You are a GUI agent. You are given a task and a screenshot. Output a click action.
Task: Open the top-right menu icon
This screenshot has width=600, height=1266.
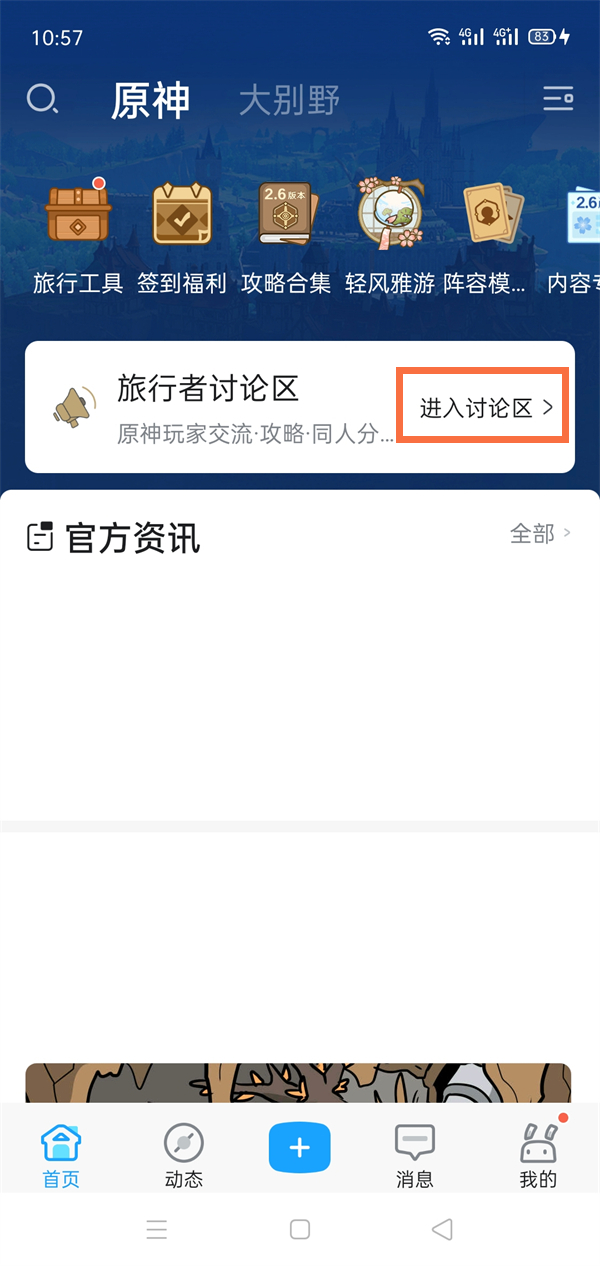(557, 98)
